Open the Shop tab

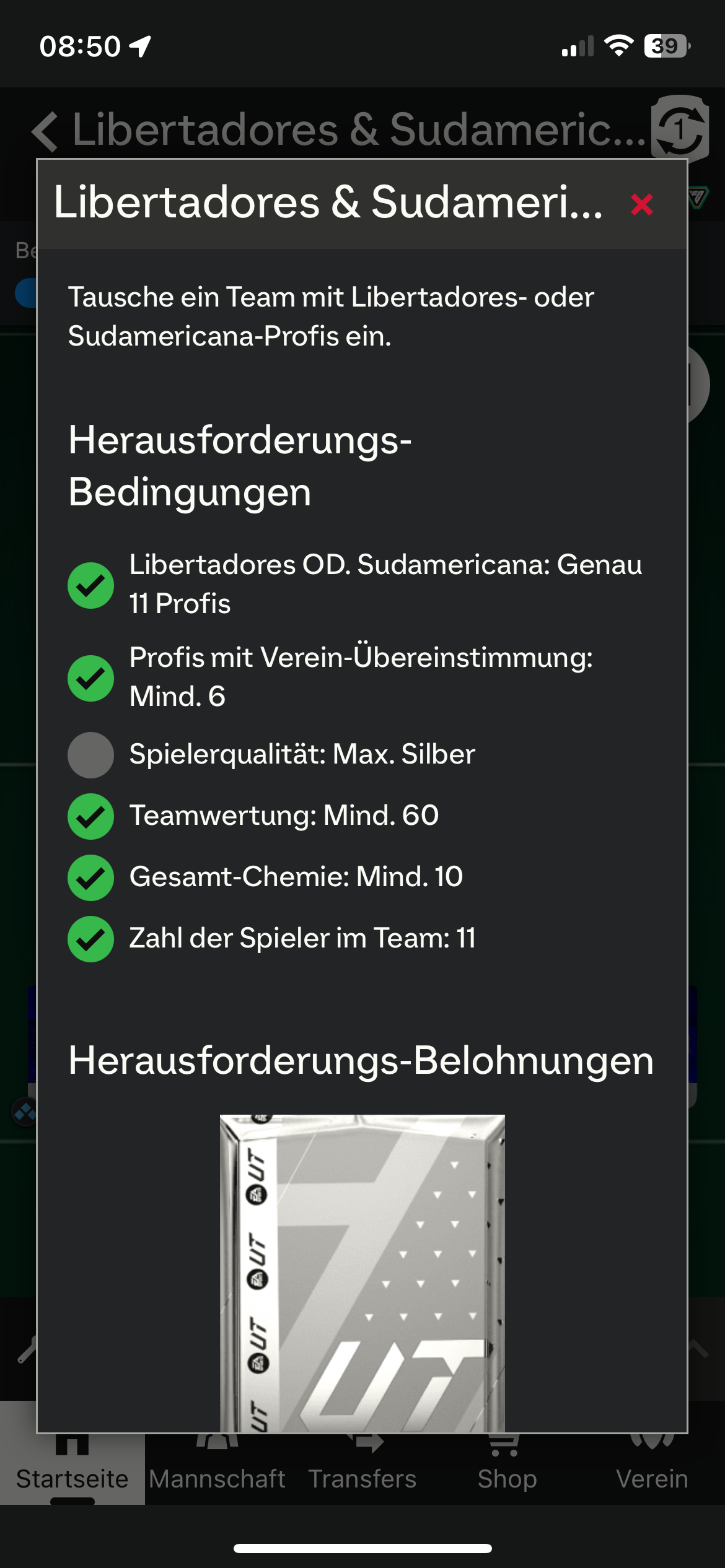pyautogui.click(x=507, y=1469)
